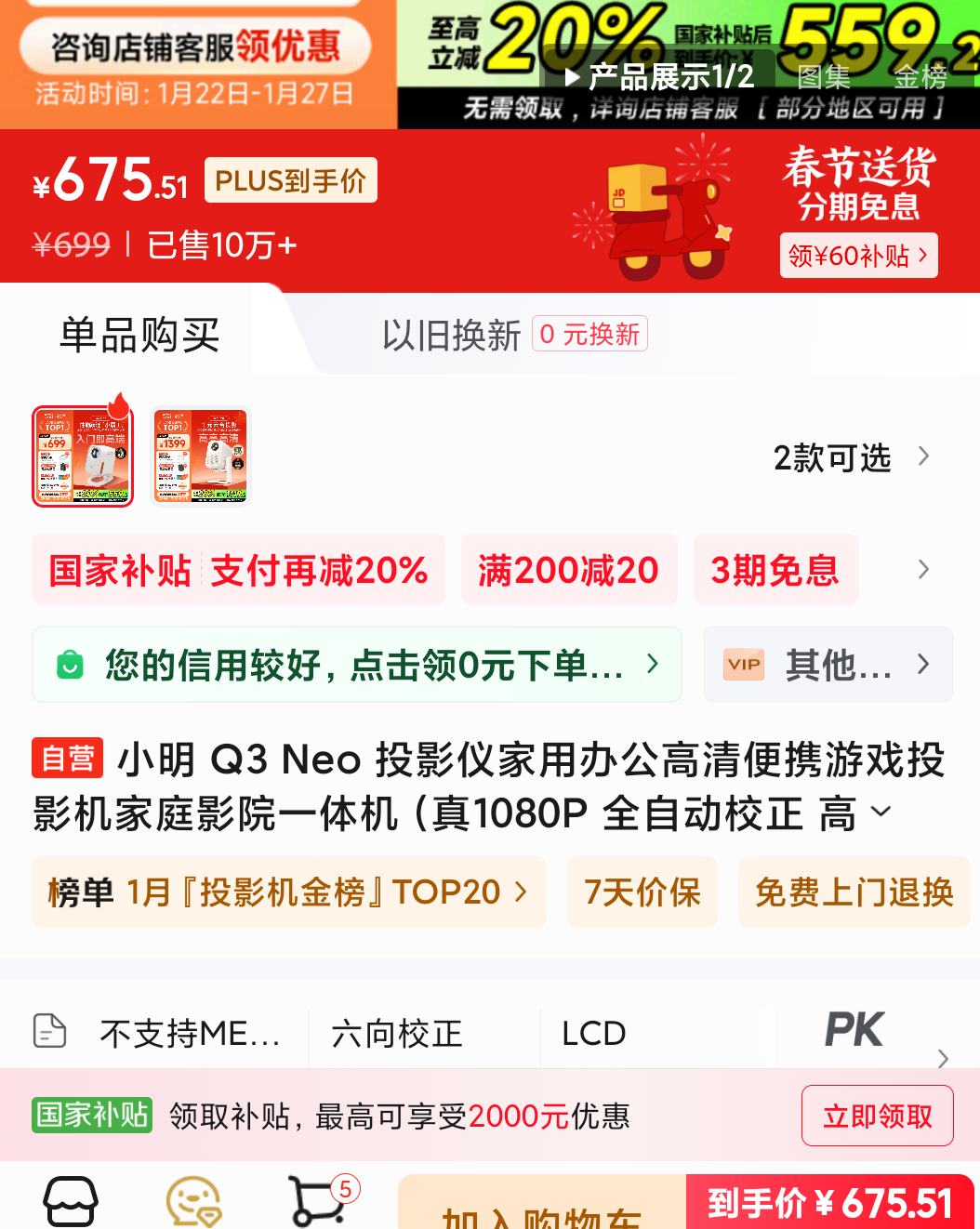Switch to the 图集 tab

pyautogui.click(x=822, y=79)
